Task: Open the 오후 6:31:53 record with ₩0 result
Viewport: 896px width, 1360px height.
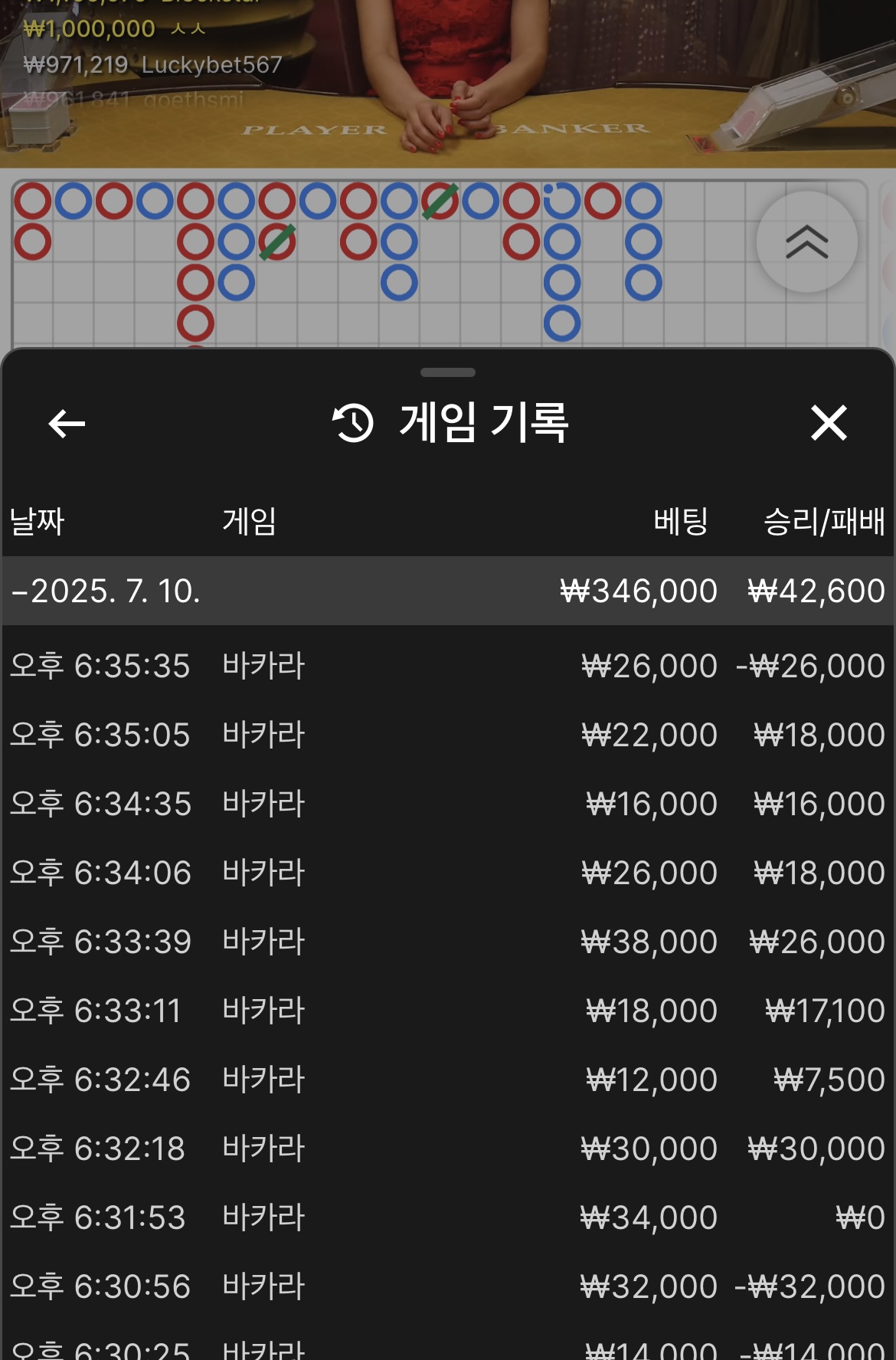Action: 448,1217
